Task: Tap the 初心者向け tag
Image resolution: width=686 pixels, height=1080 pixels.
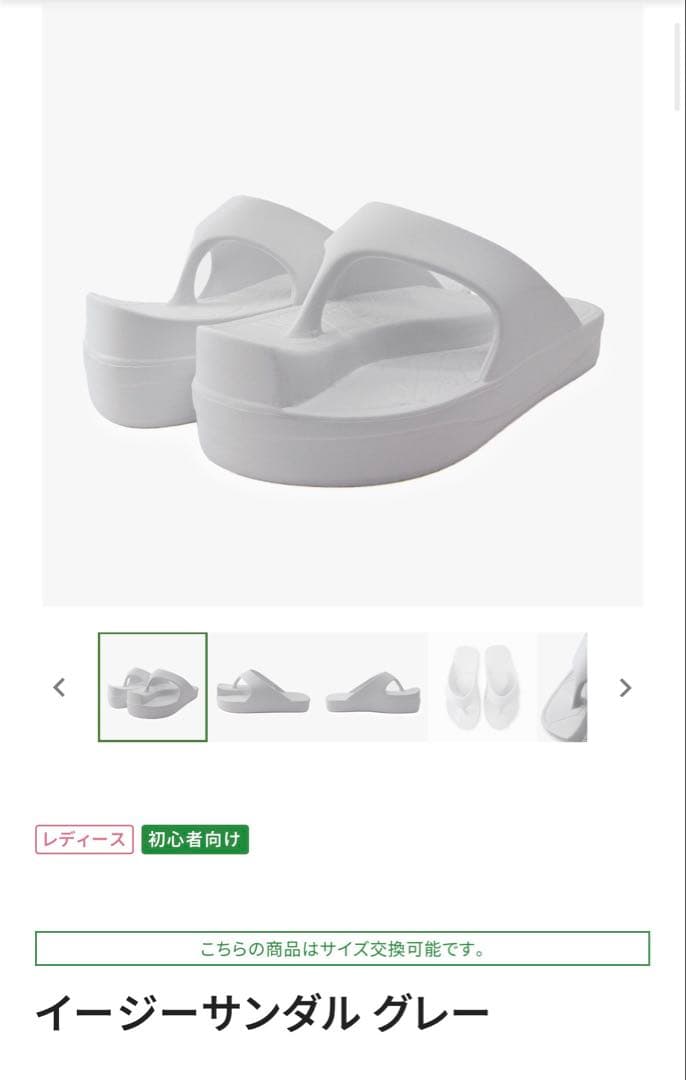Action: click(194, 840)
